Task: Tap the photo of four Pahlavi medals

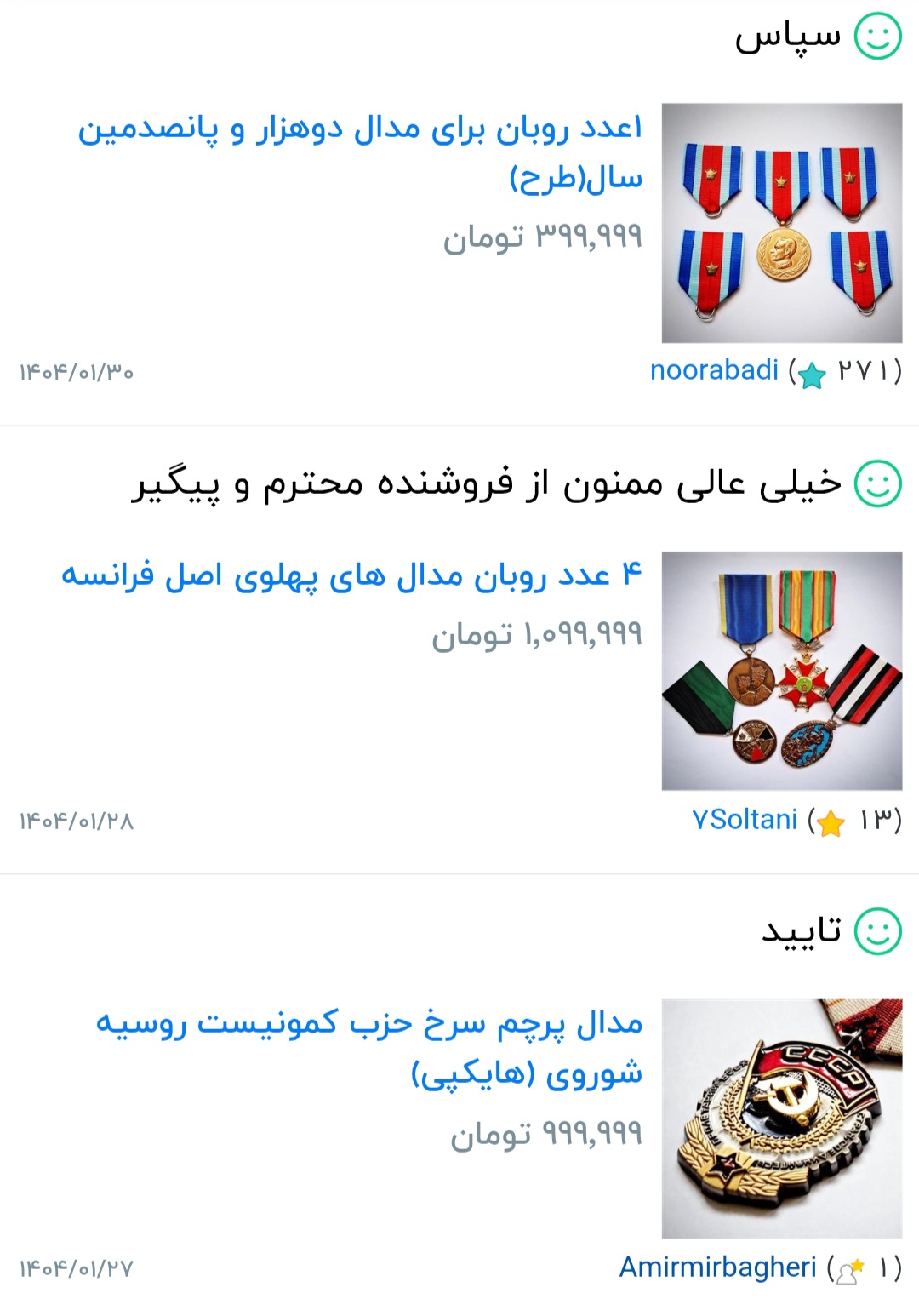Action: [781, 671]
